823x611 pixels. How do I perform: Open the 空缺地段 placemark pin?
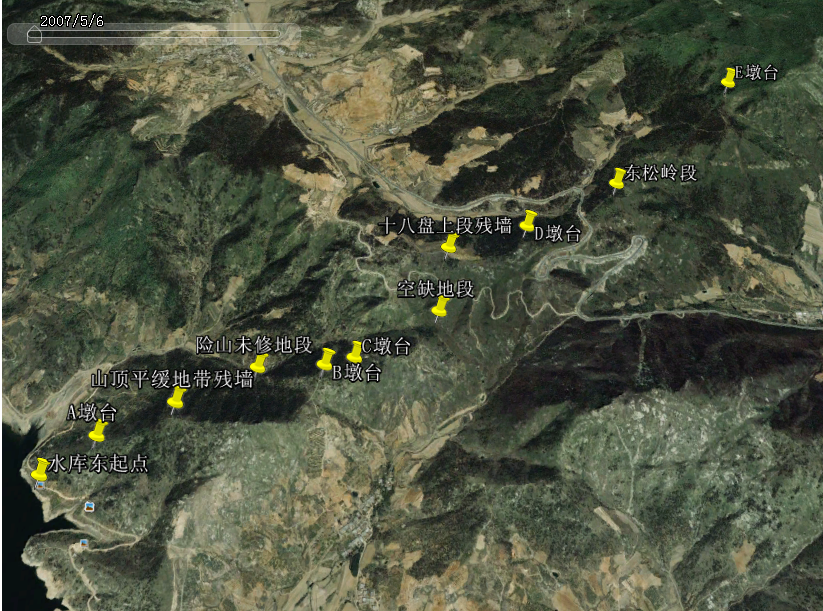click(x=441, y=307)
